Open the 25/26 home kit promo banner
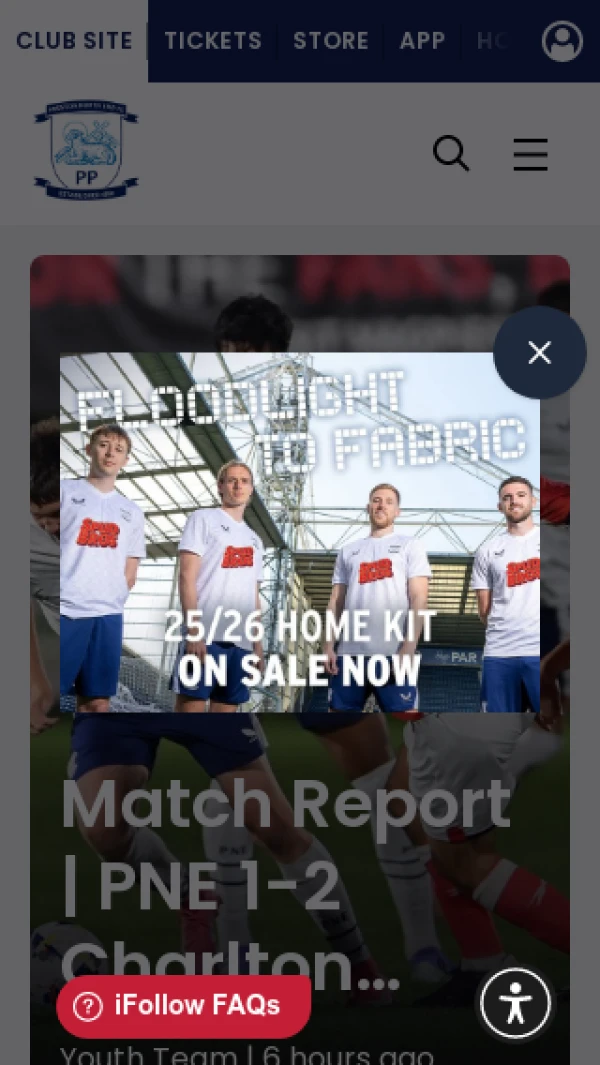Viewport: 600px width, 1065px height. [300, 532]
